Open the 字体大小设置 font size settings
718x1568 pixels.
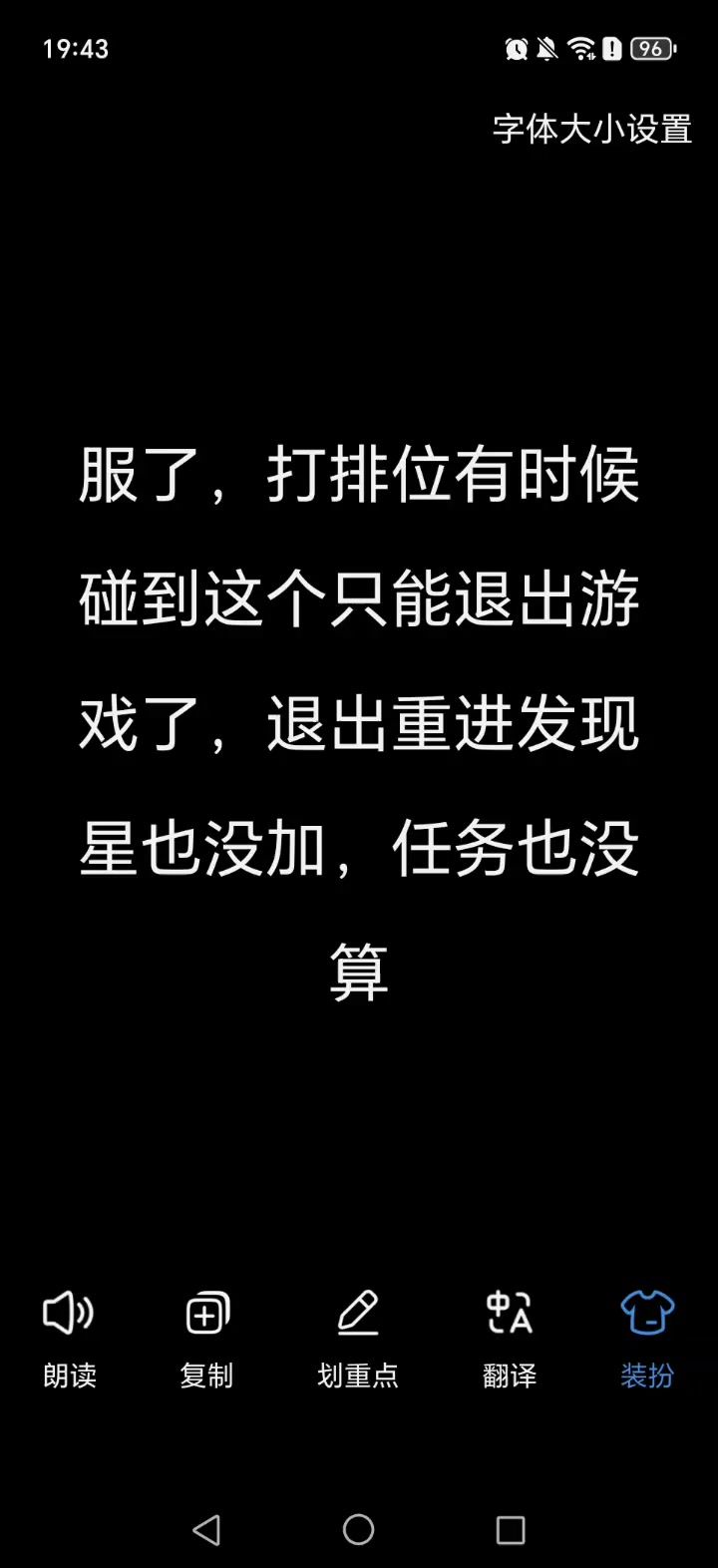click(591, 130)
